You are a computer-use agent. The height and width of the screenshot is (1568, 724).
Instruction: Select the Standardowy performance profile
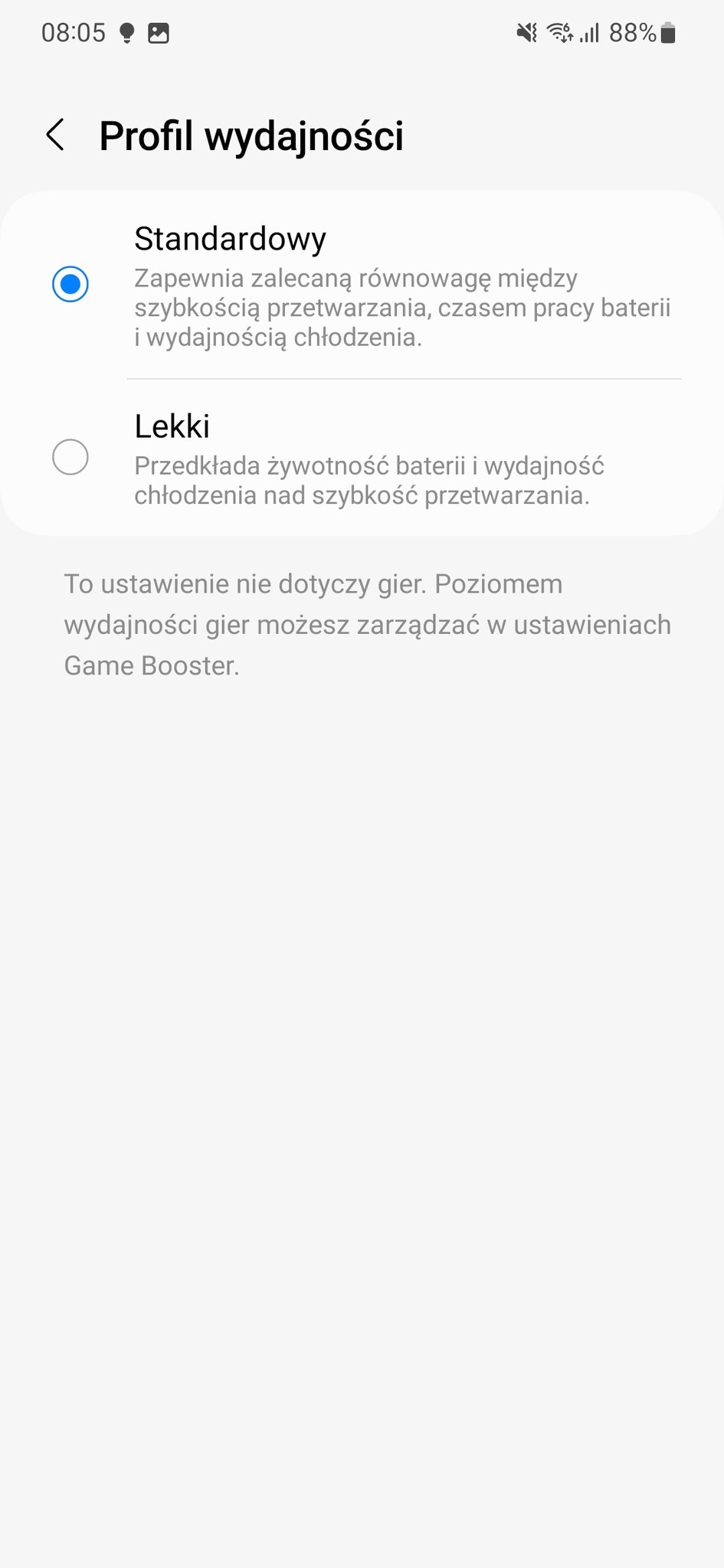(362, 285)
